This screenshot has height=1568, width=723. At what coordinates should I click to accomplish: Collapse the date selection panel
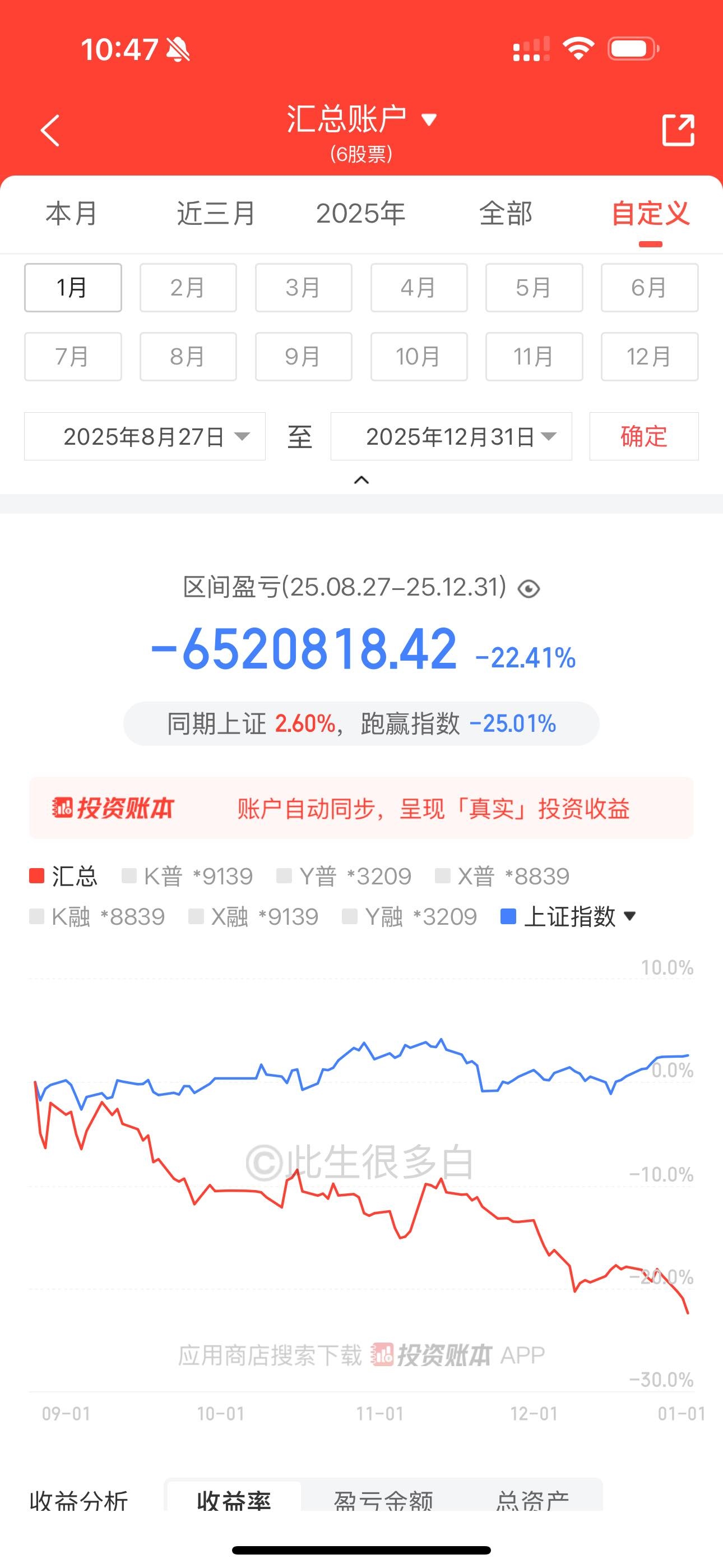(361, 480)
